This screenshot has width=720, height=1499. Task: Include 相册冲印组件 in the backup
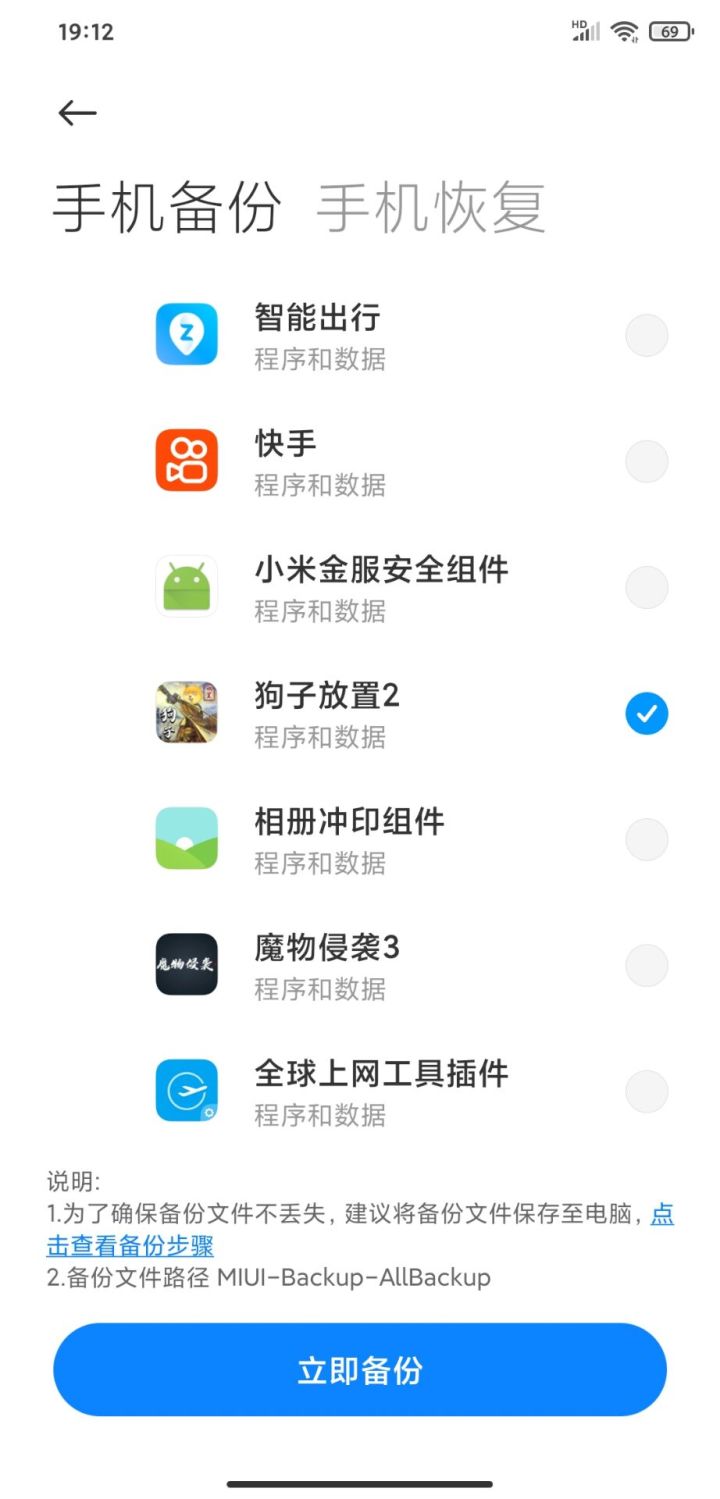pyautogui.click(x=646, y=840)
